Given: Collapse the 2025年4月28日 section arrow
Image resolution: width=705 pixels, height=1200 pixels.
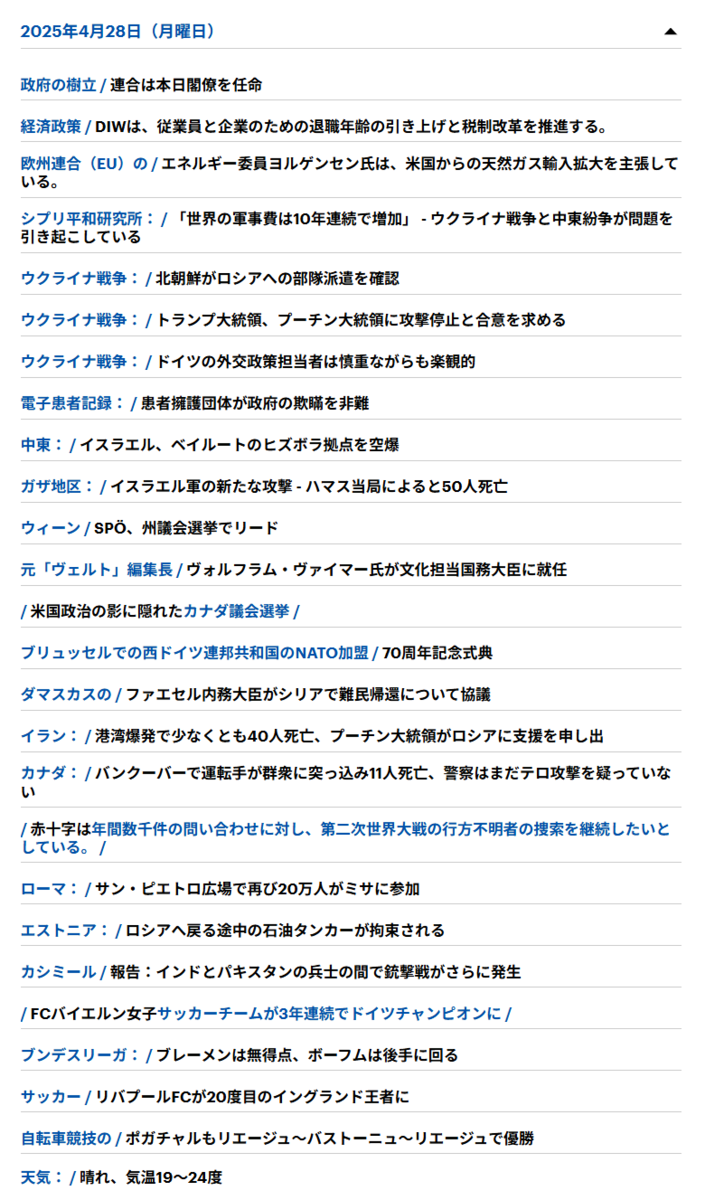Looking at the screenshot, I should point(670,32).
